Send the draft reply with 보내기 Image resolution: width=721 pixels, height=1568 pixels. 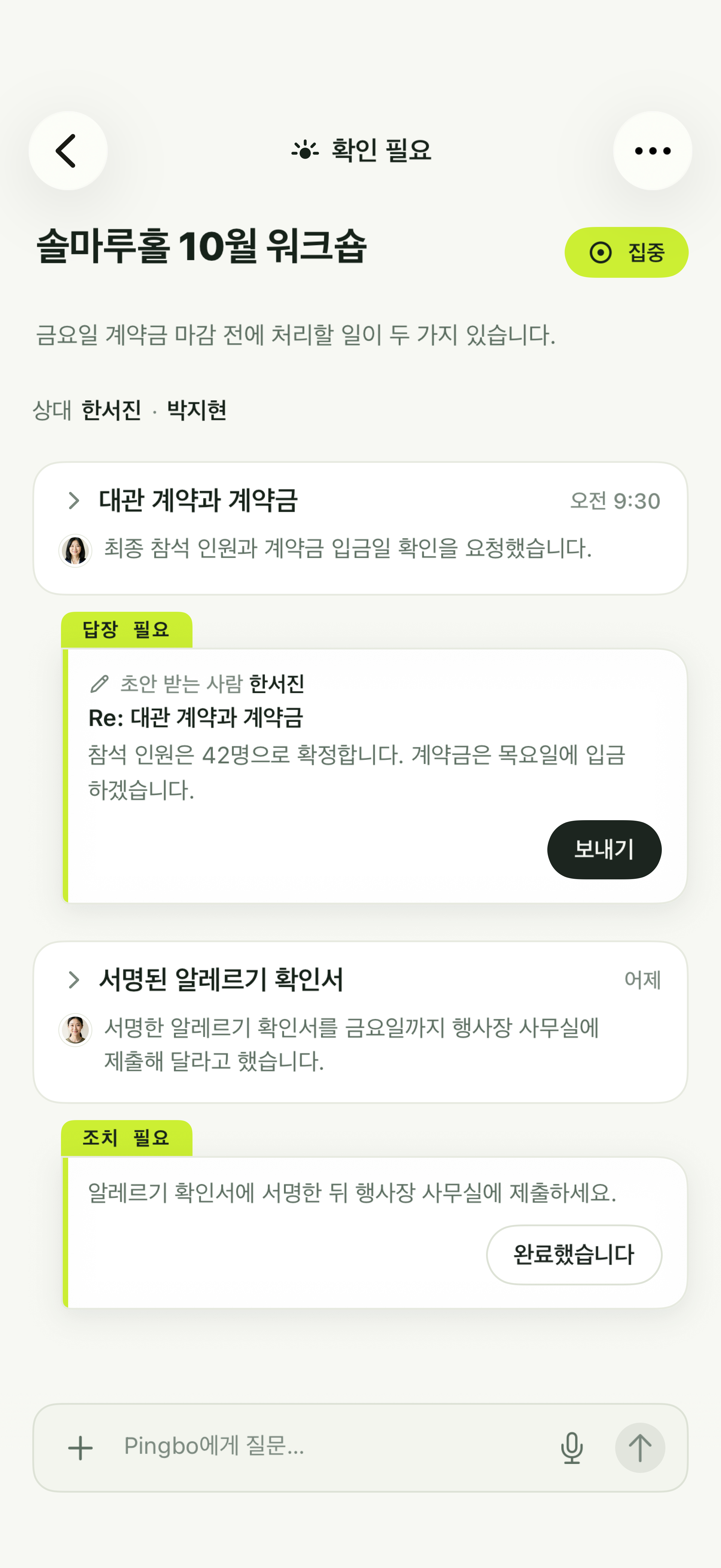(604, 849)
